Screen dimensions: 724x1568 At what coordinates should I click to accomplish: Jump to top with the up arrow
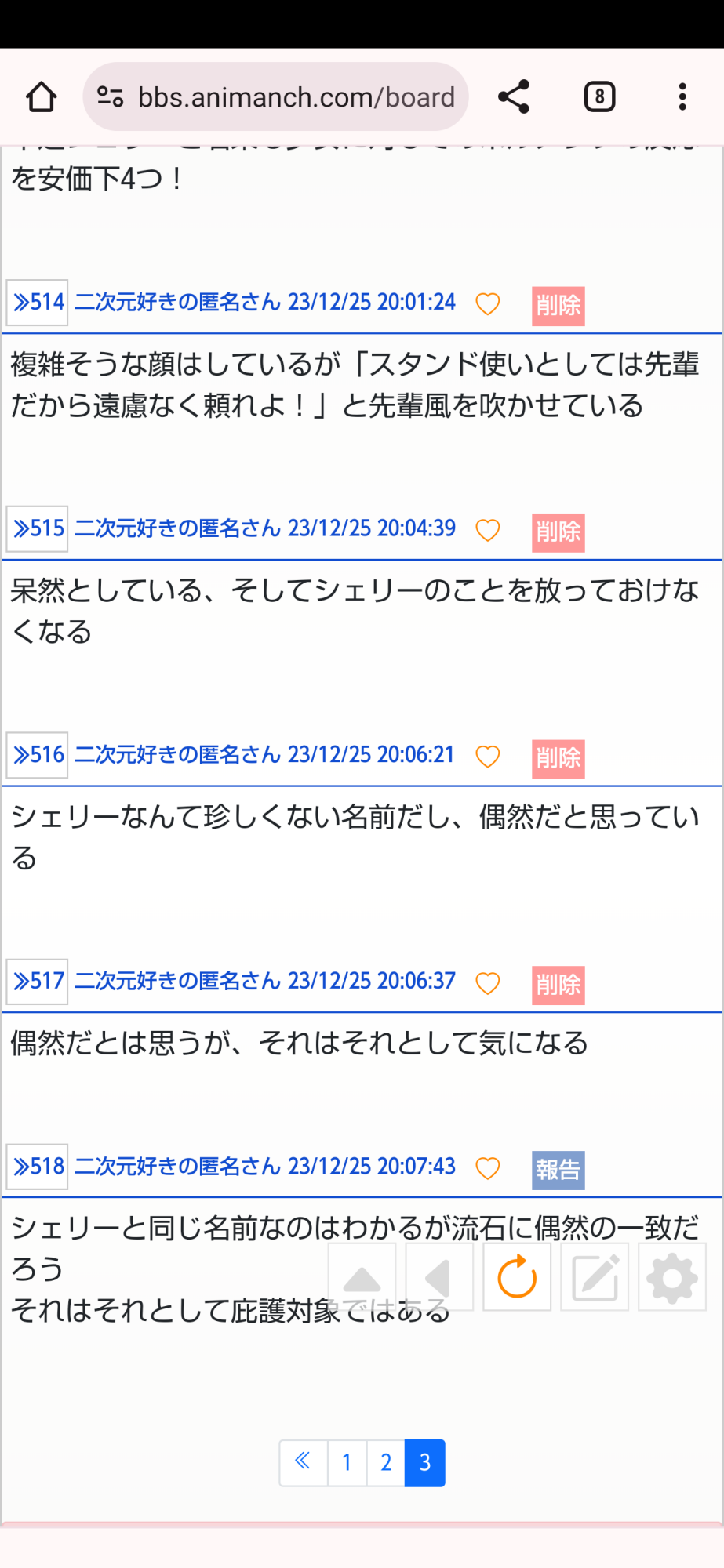(x=362, y=1277)
